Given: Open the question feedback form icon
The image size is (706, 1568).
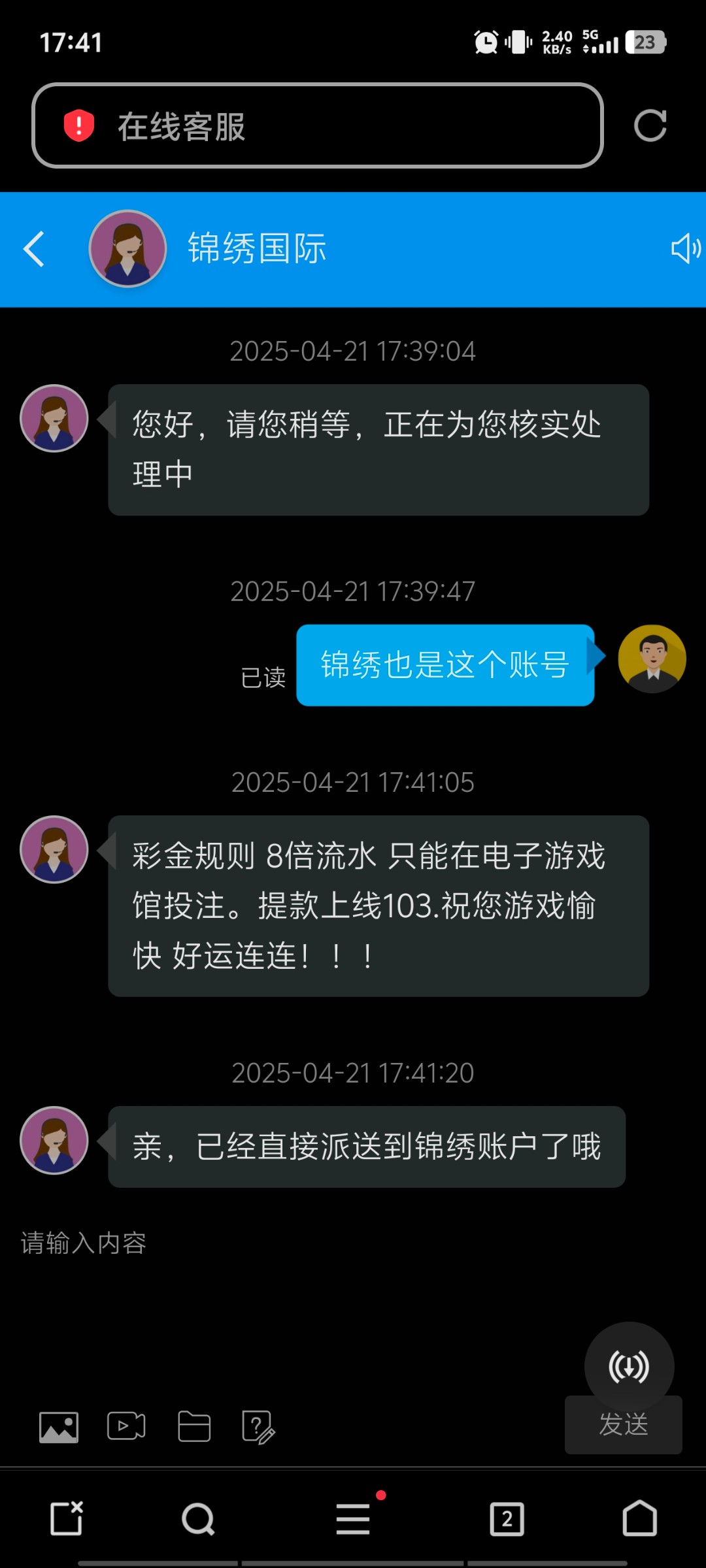Looking at the screenshot, I should 258,1427.
